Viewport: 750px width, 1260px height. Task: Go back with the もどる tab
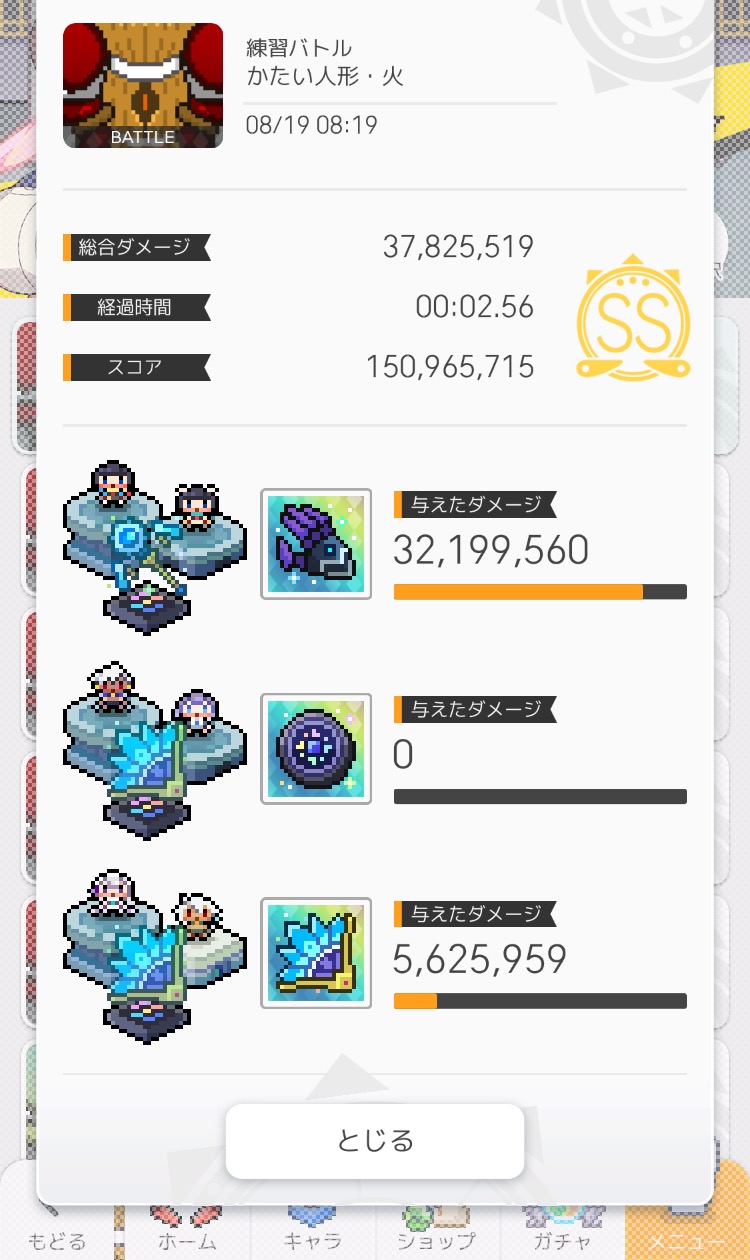57,1238
